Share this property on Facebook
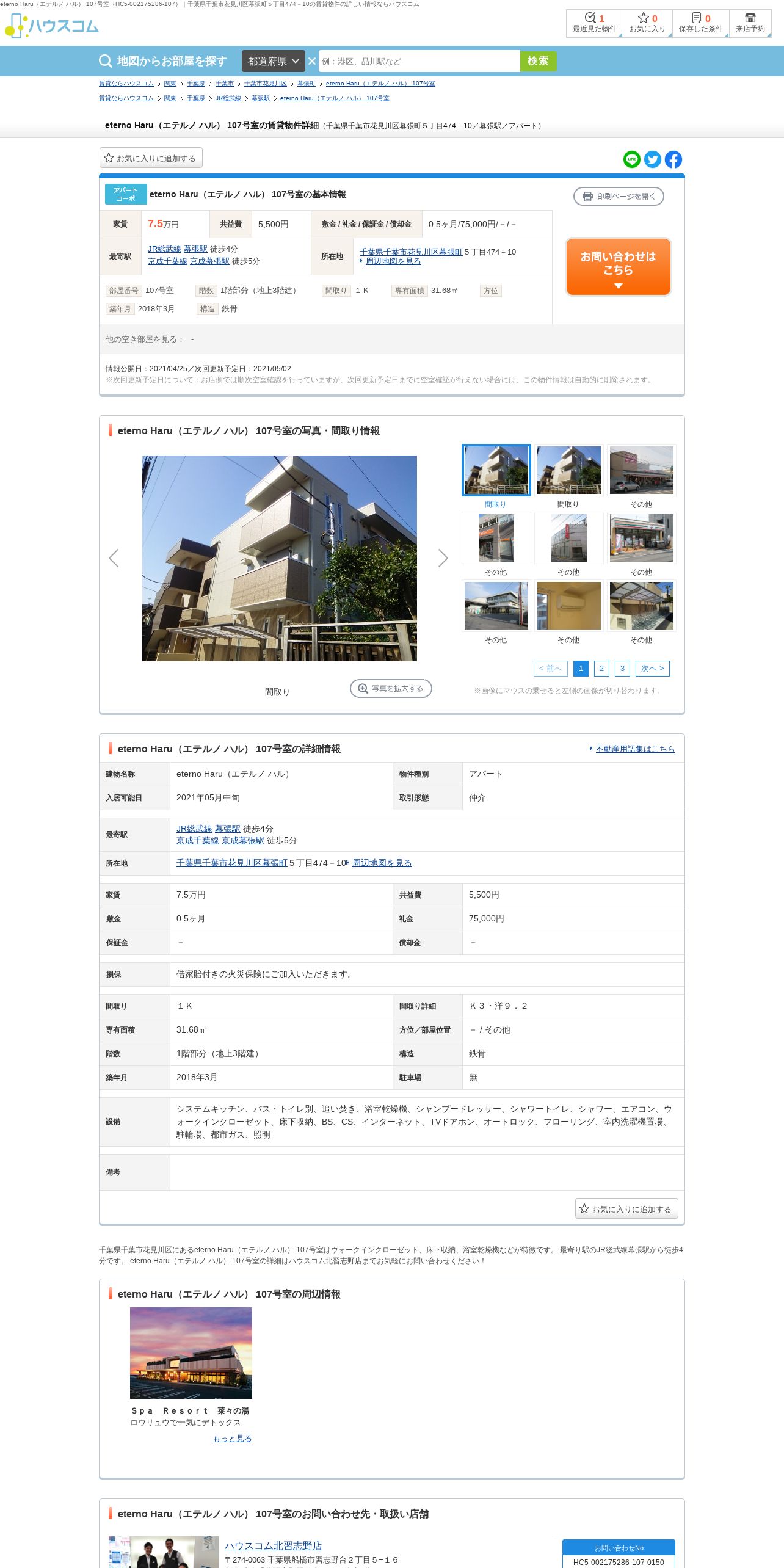This screenshot has width=784, height=1568. (673, 159)
